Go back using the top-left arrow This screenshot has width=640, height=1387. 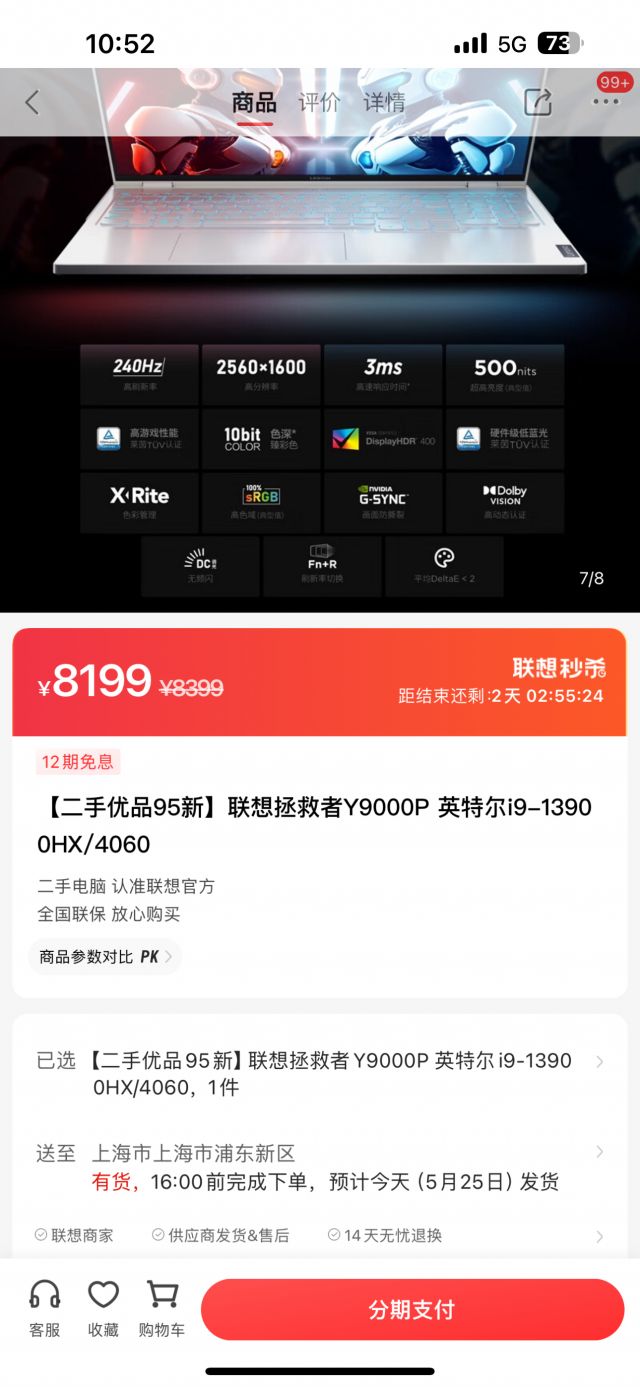[32, 102]
